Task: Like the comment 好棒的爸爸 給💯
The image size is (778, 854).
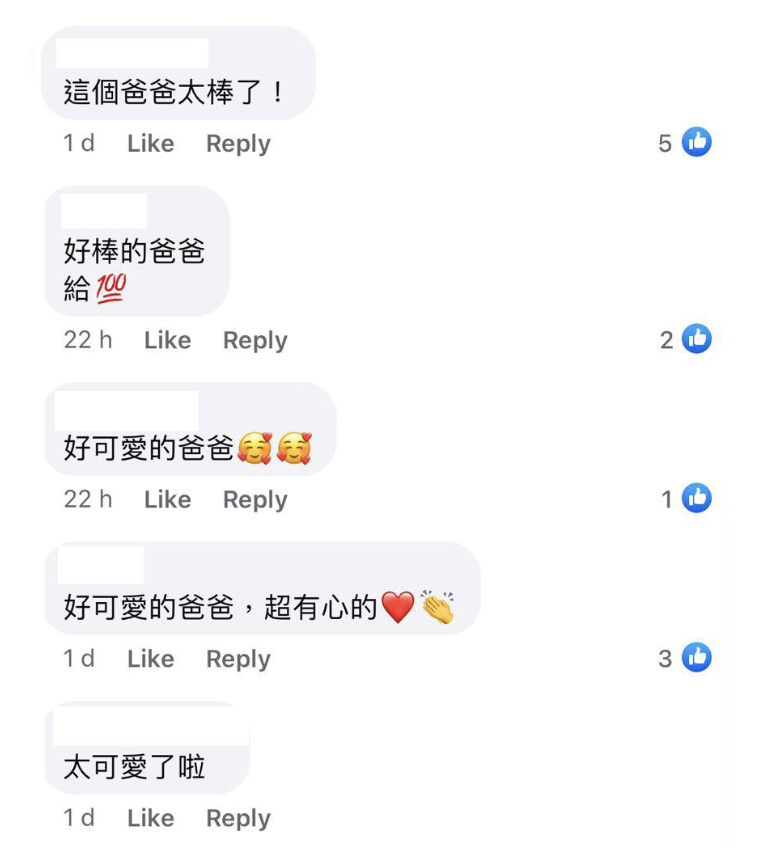Action: point(167,341)
